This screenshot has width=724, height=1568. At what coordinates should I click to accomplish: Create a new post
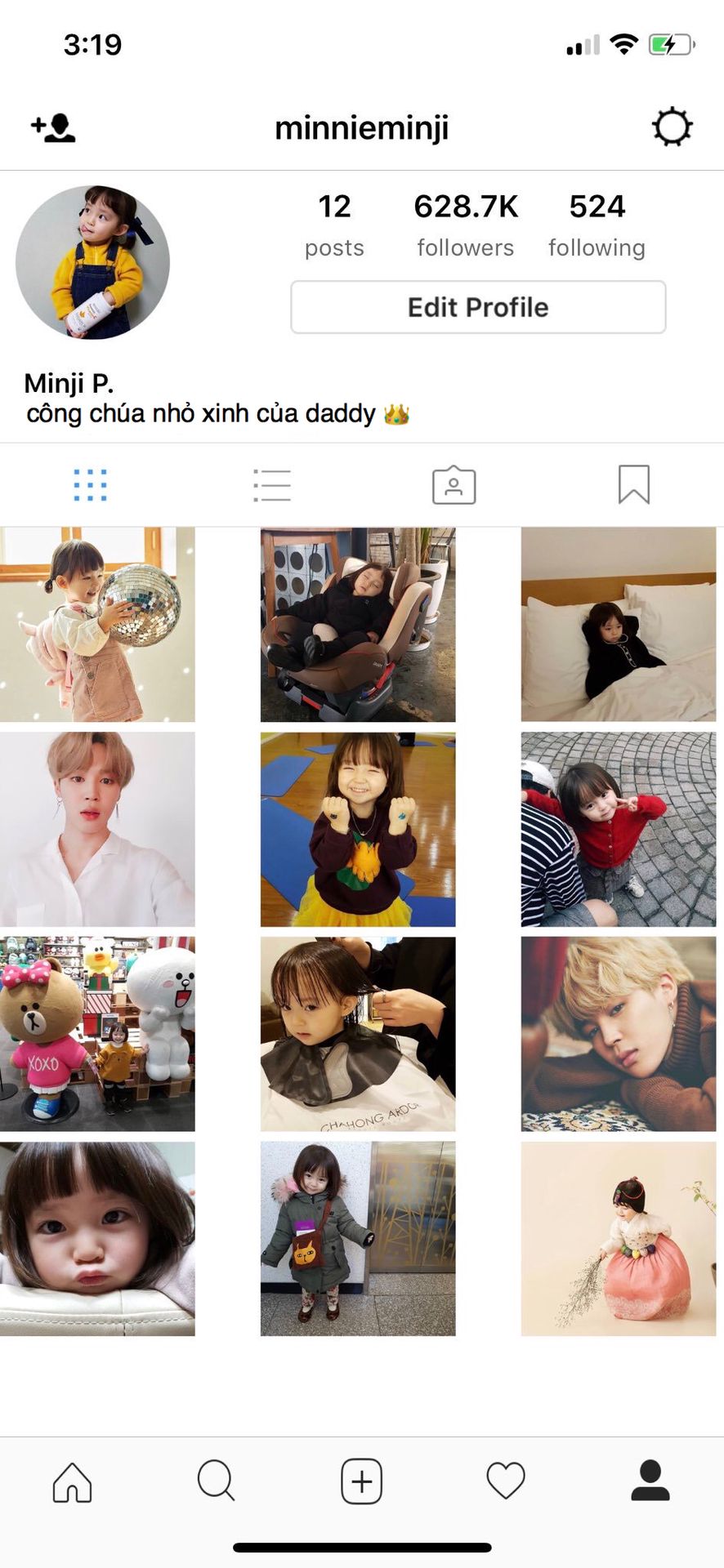361,1481
